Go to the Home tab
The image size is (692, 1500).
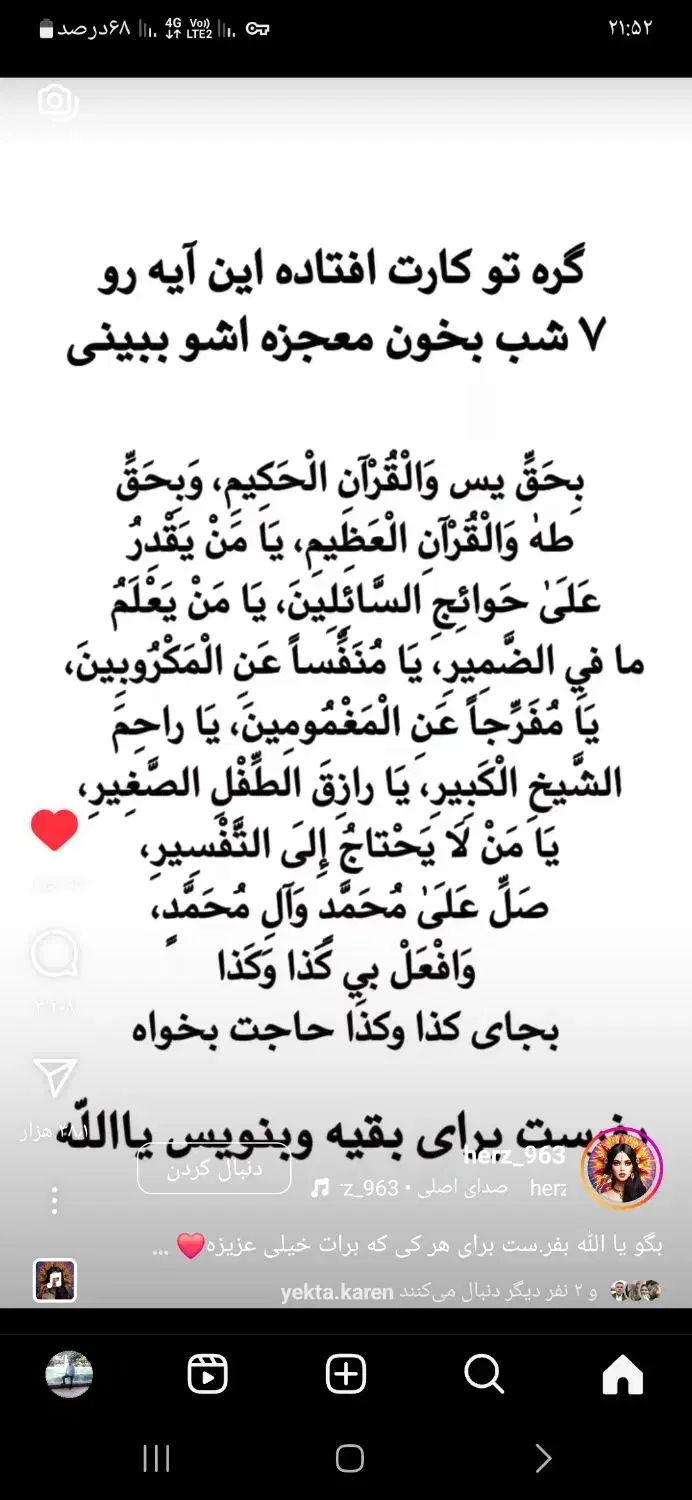[622, 1375]
